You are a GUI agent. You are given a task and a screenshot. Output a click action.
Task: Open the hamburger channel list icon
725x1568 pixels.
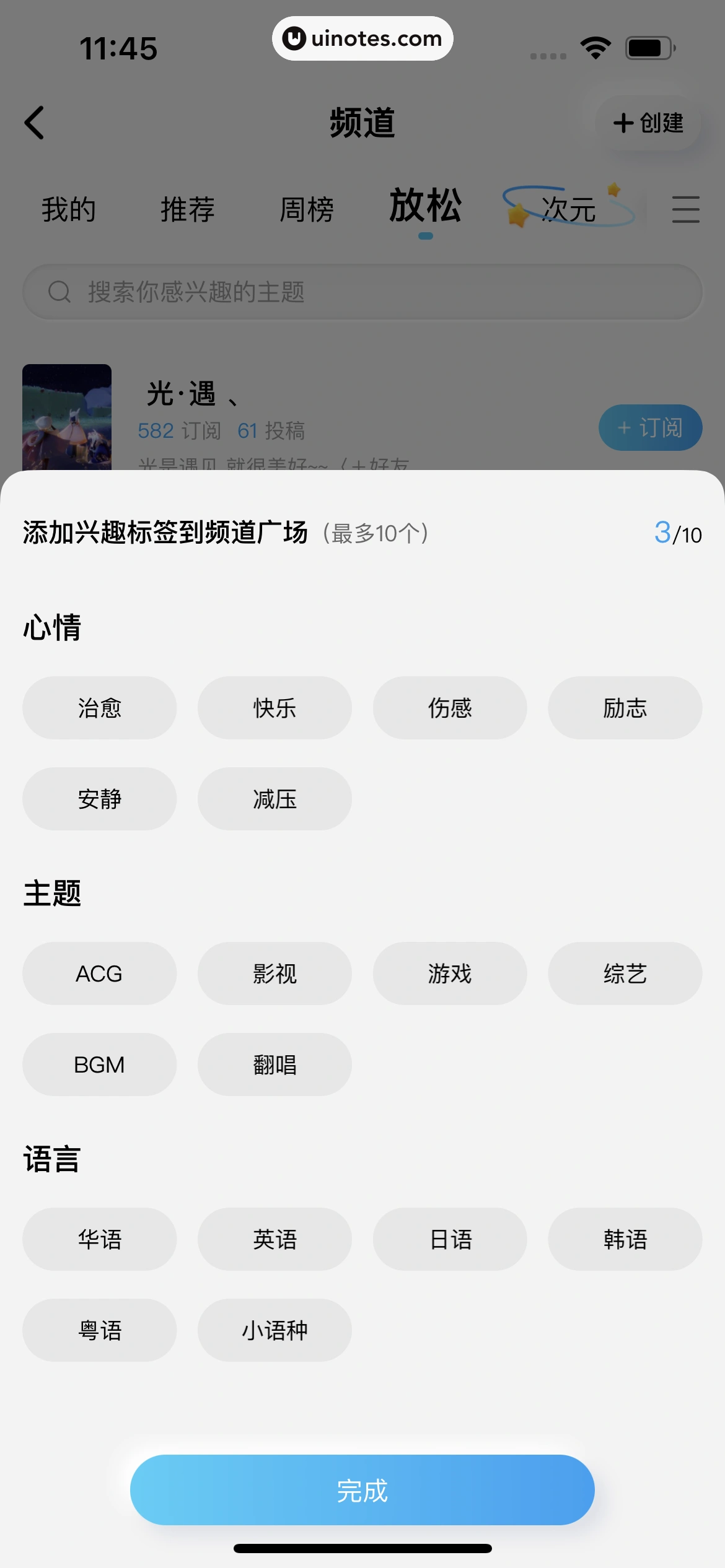click(685, 210)
